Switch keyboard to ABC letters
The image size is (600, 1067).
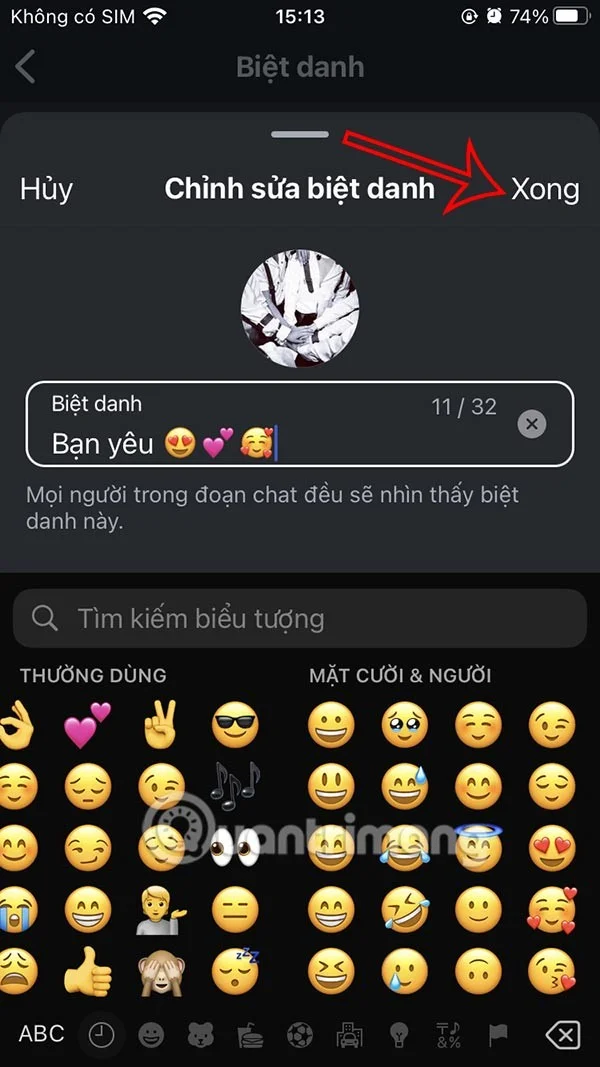pos(42,1034)
